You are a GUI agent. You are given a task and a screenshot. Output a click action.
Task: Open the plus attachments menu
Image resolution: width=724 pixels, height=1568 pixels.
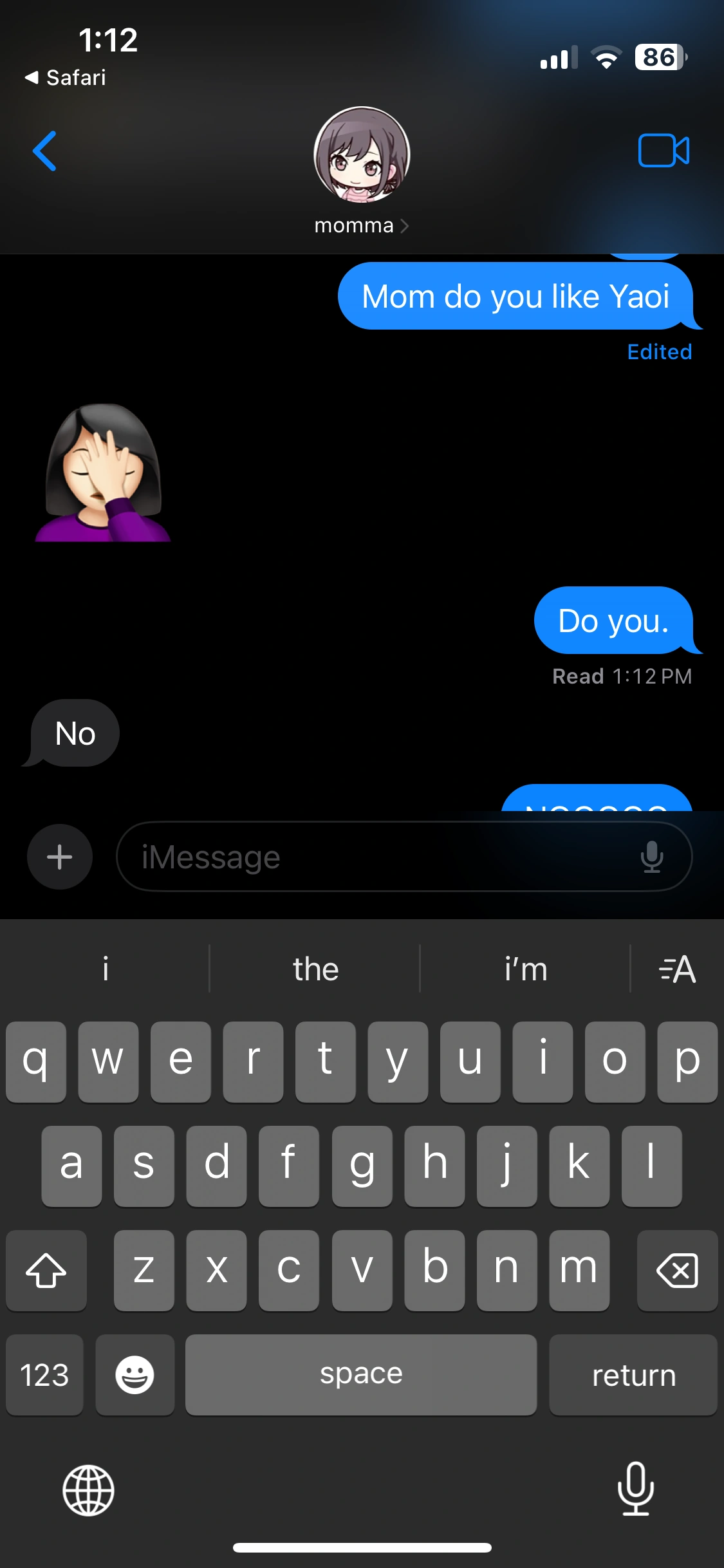(x=60, y=857)
